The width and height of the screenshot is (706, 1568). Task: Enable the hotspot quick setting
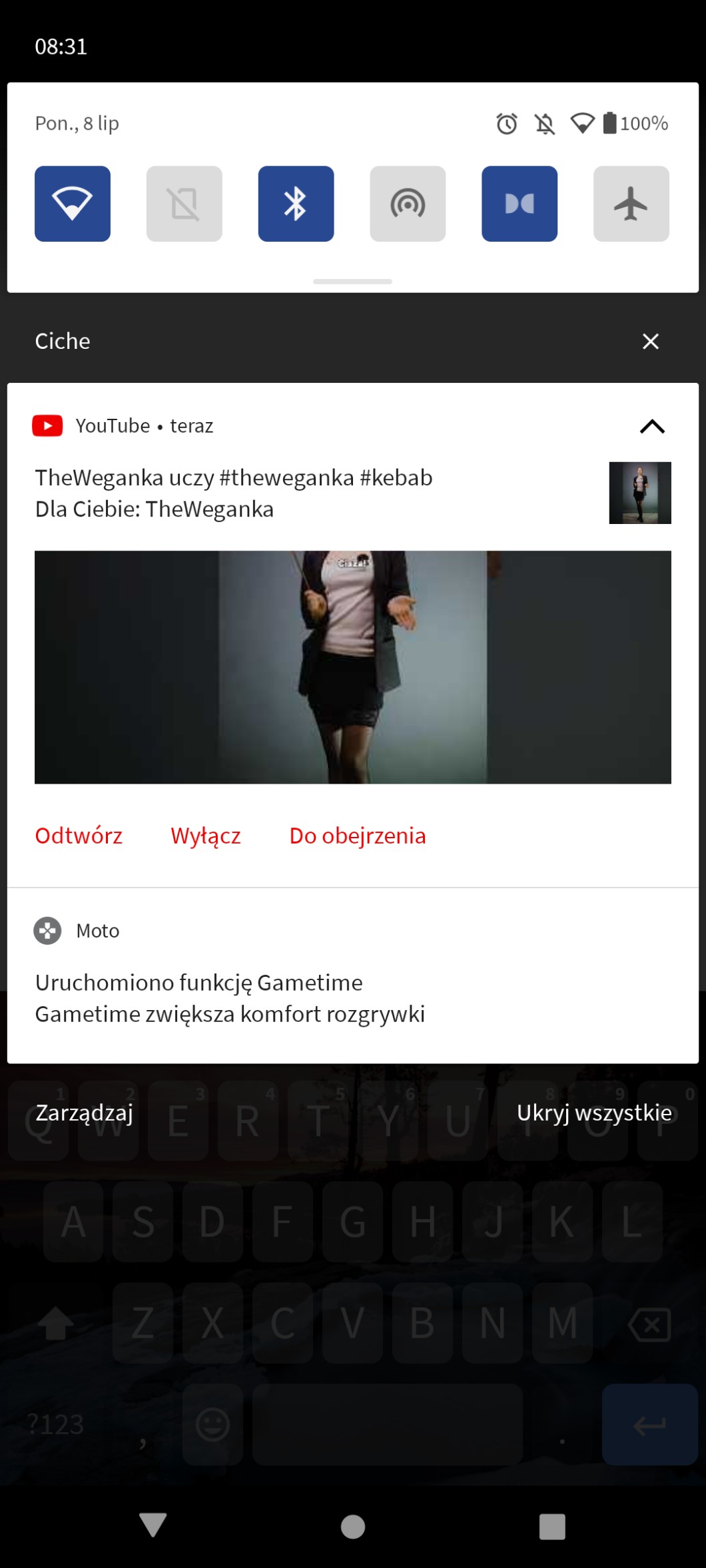408,204
